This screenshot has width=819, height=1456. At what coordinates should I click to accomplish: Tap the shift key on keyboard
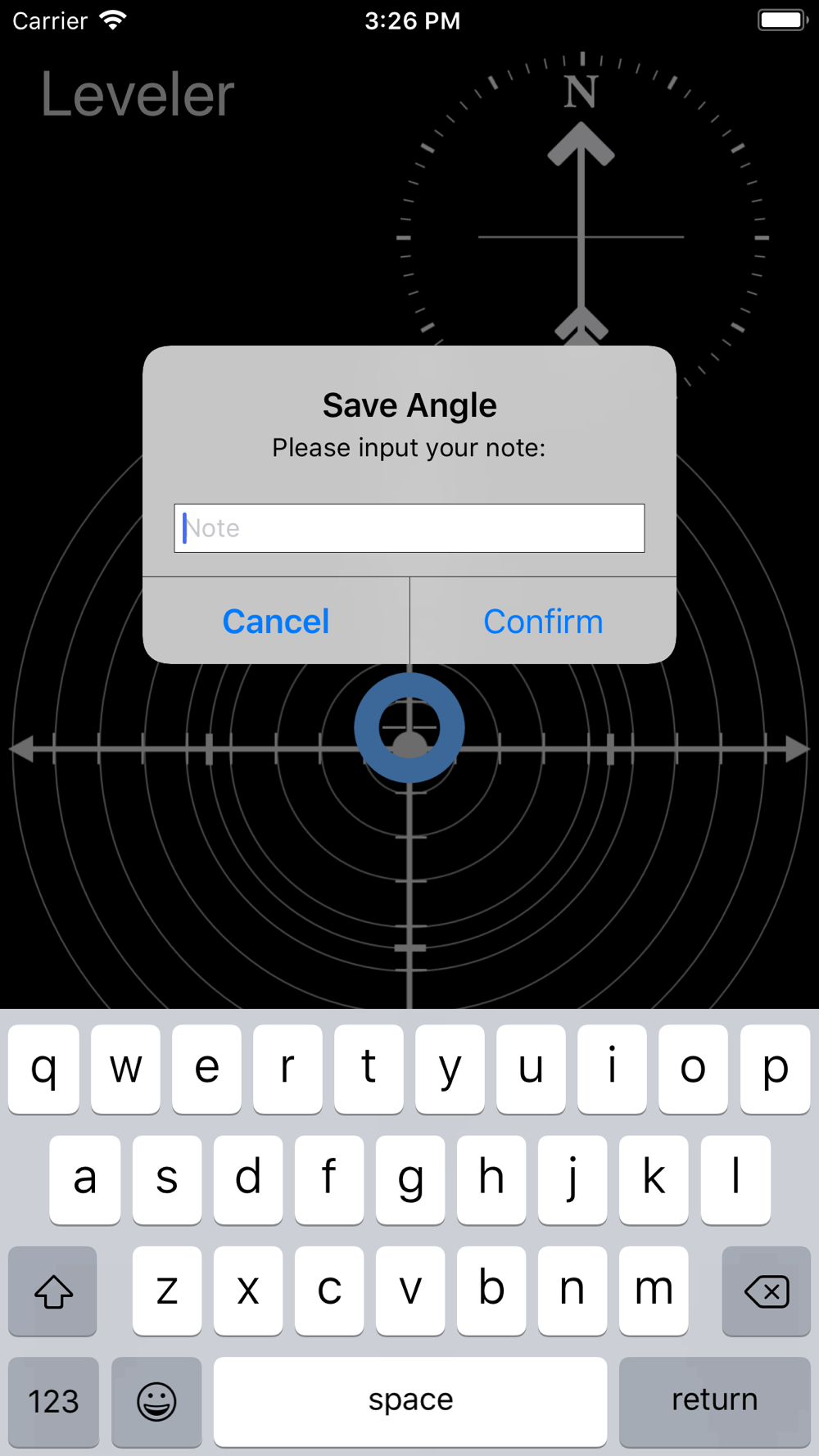click(53, 1291)
